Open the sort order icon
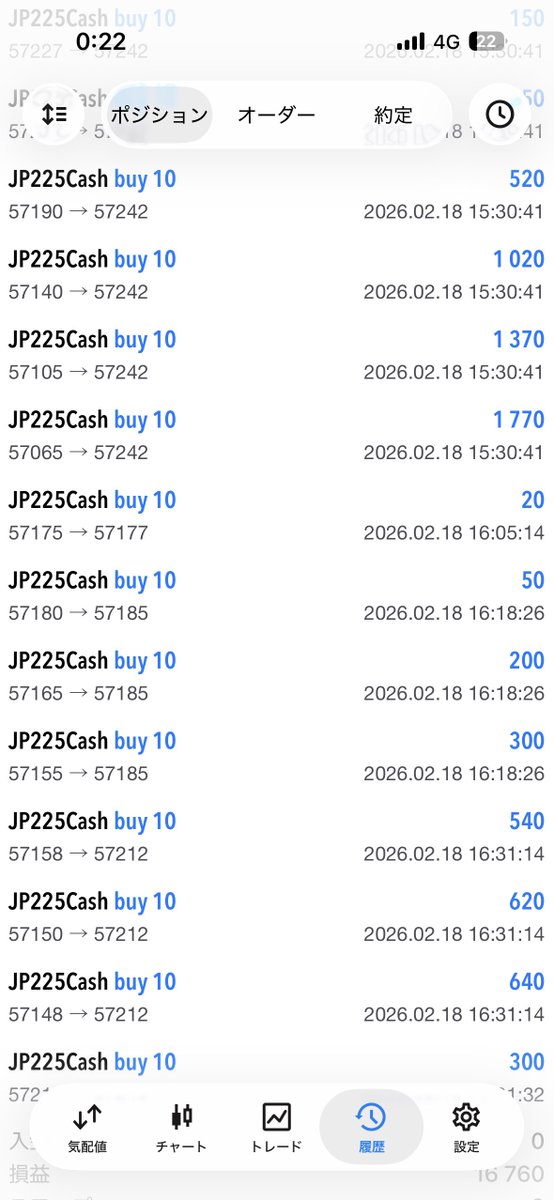This screenshot has height=1200, width=554. (54, 115)
